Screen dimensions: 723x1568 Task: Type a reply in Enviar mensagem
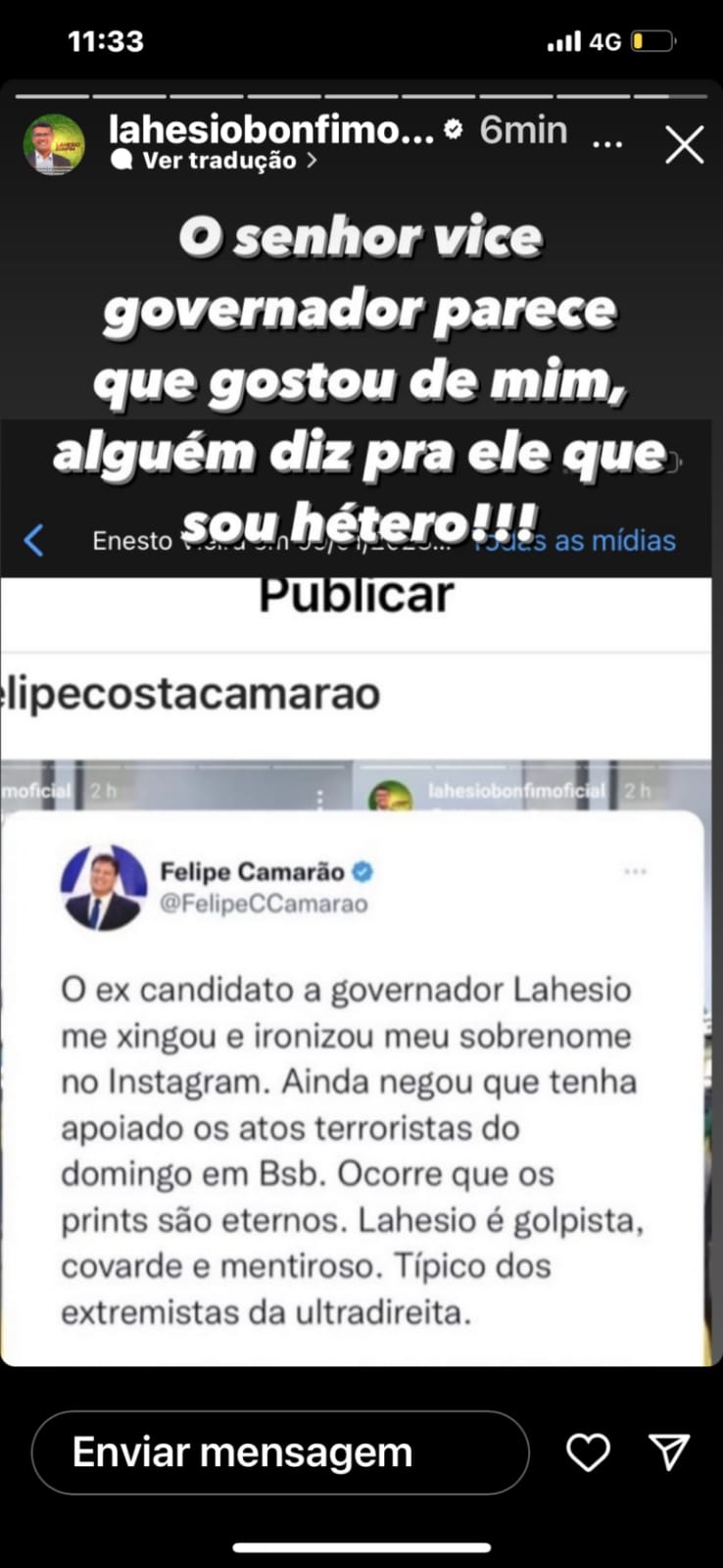279,1451
